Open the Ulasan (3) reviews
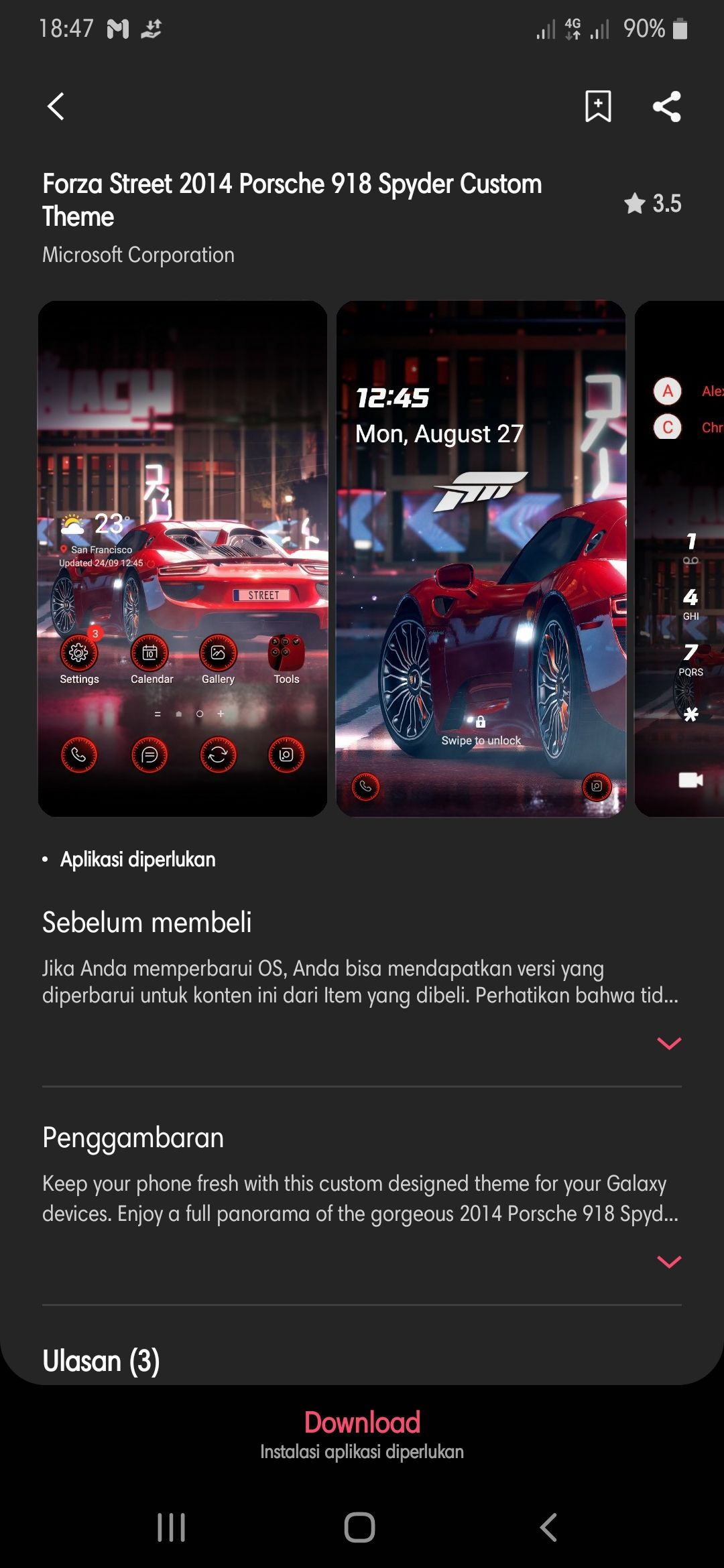 tap(101, 1361)
